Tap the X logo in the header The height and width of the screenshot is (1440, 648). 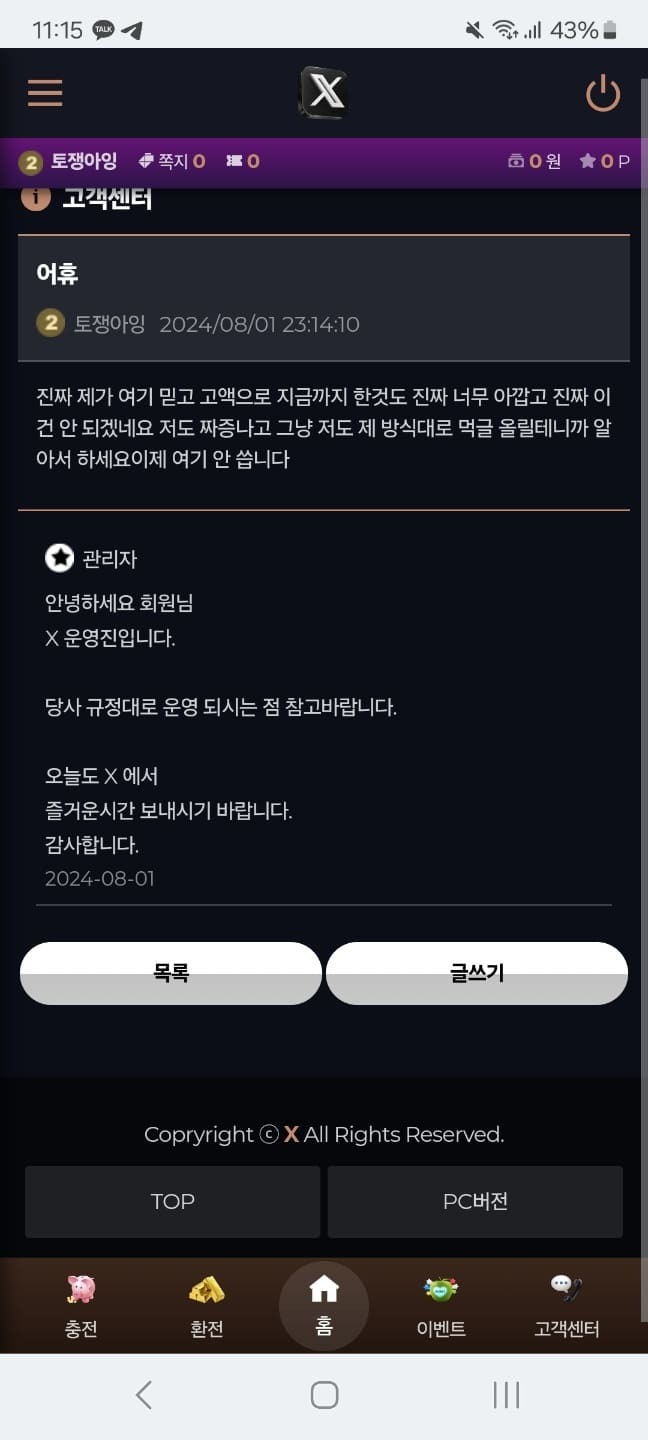(323, 93)
